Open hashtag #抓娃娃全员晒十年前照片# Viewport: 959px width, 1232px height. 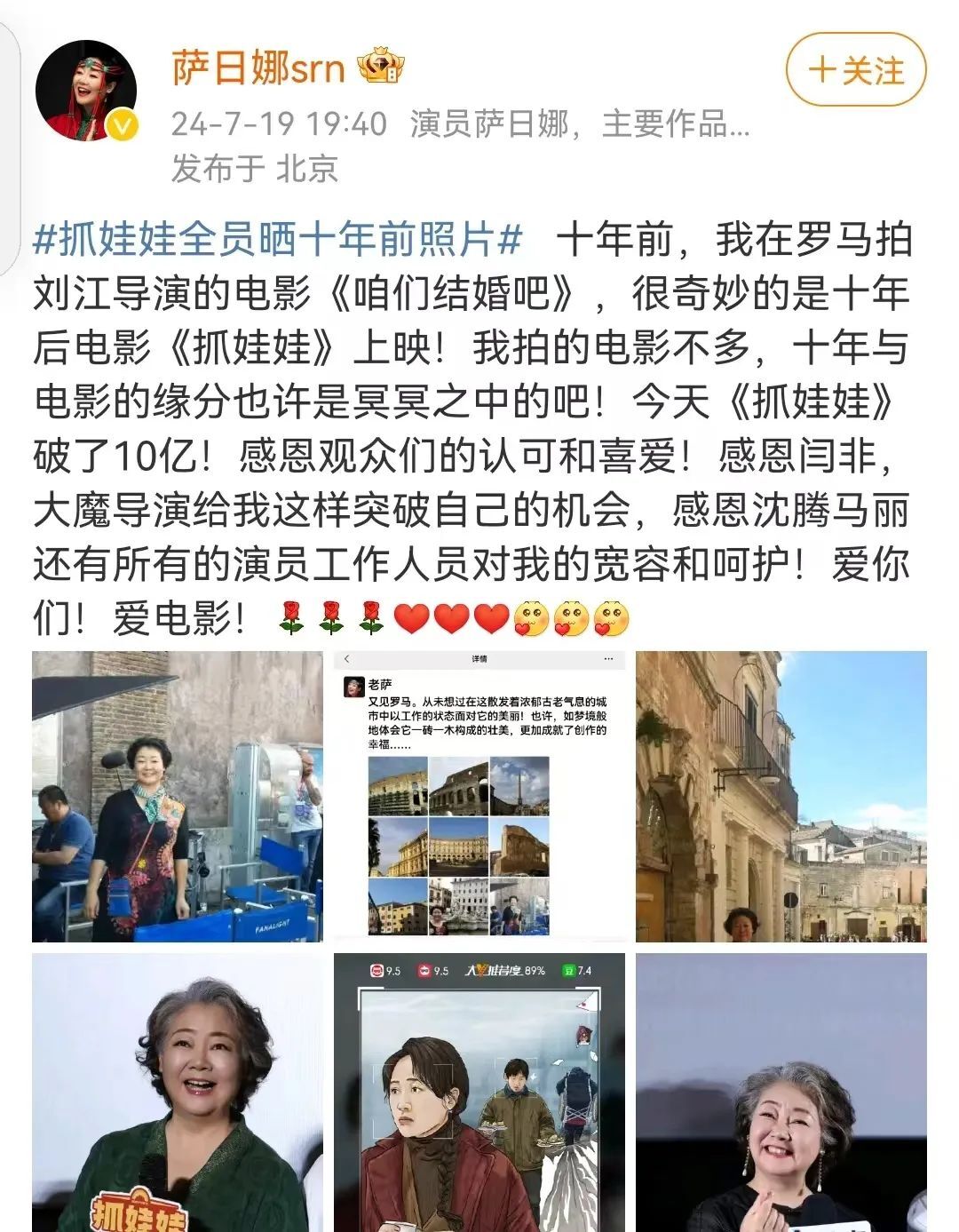click(278, 240)
